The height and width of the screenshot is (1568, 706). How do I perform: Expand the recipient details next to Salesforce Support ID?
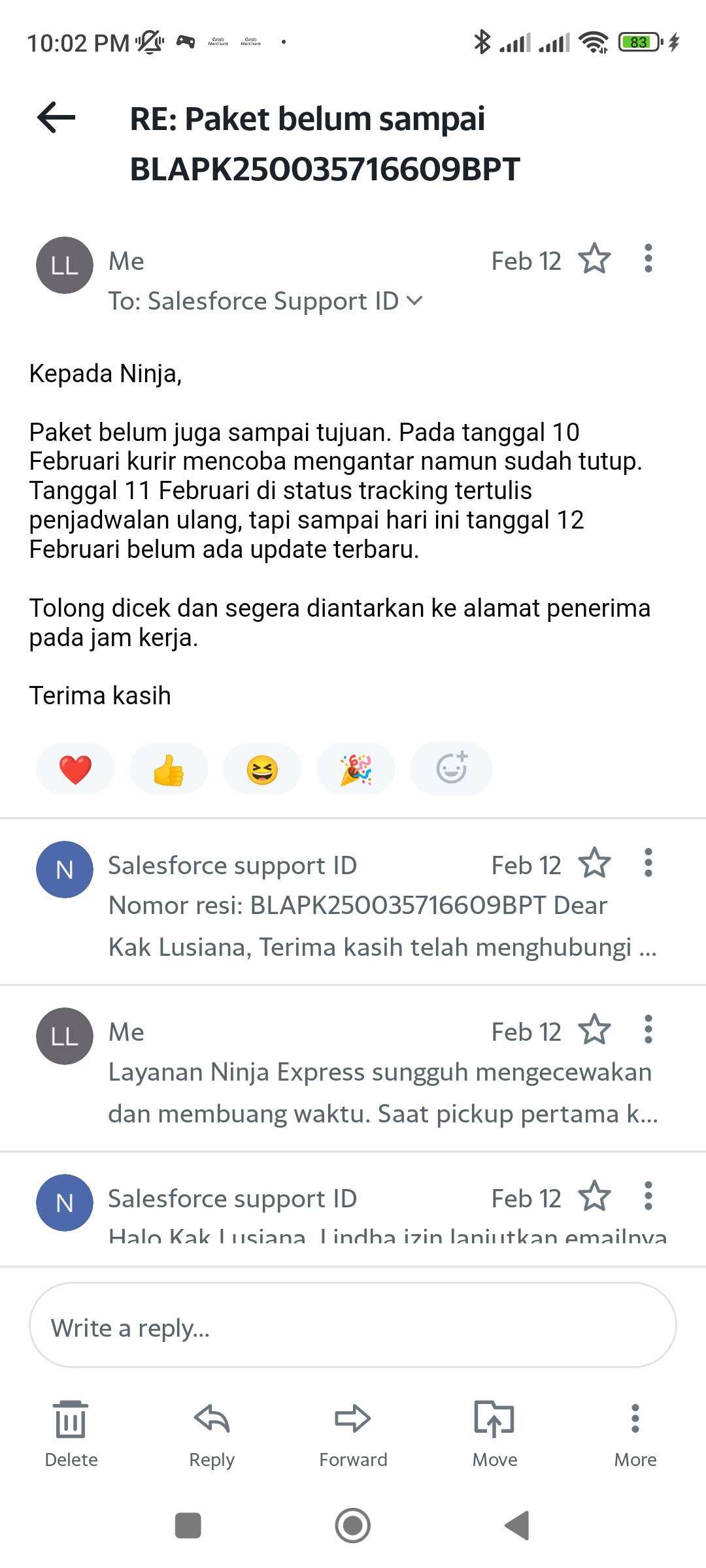tap(414, 301)
